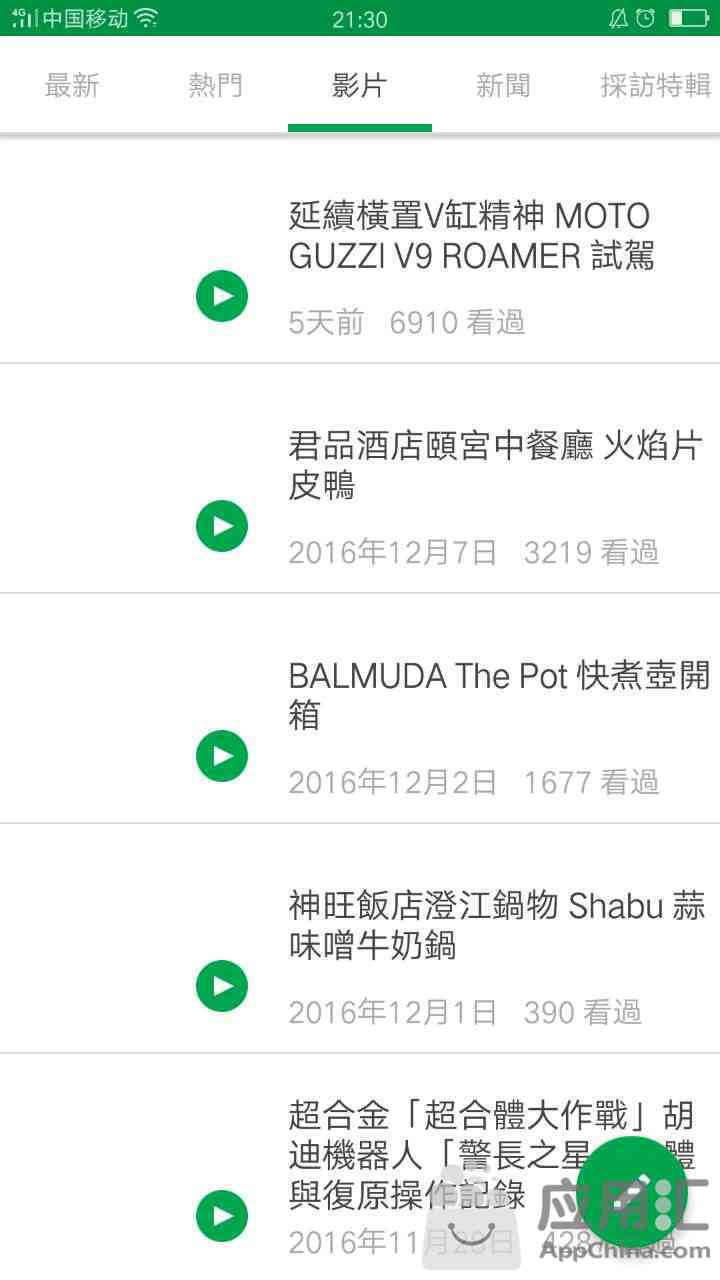The image size is (720, 1280).
Task: Play the BALMUDA The Pot video
Action: pyautogui.click(x=222, y=756)
